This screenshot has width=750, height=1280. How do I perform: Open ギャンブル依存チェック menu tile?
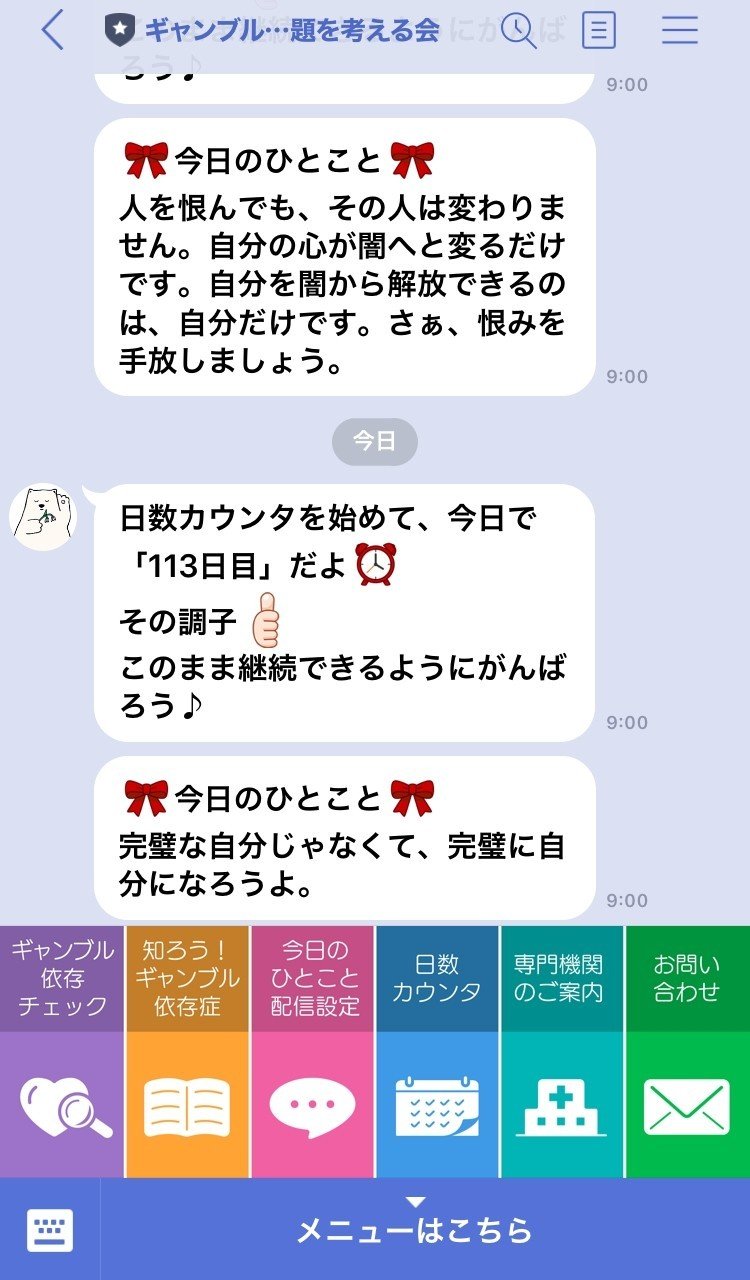tap(63, 1050)
